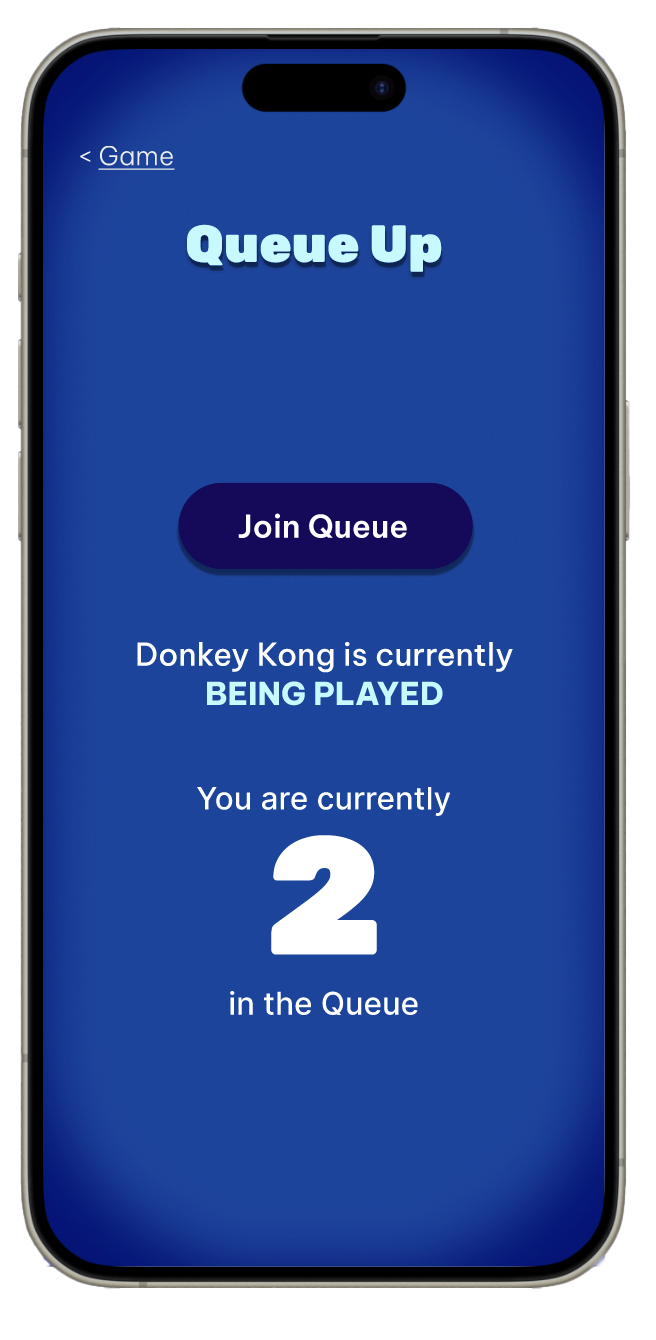The width and height of the screenshot is (656, 1340).
Task: Go back via the Game link
Action: (134, 157)
